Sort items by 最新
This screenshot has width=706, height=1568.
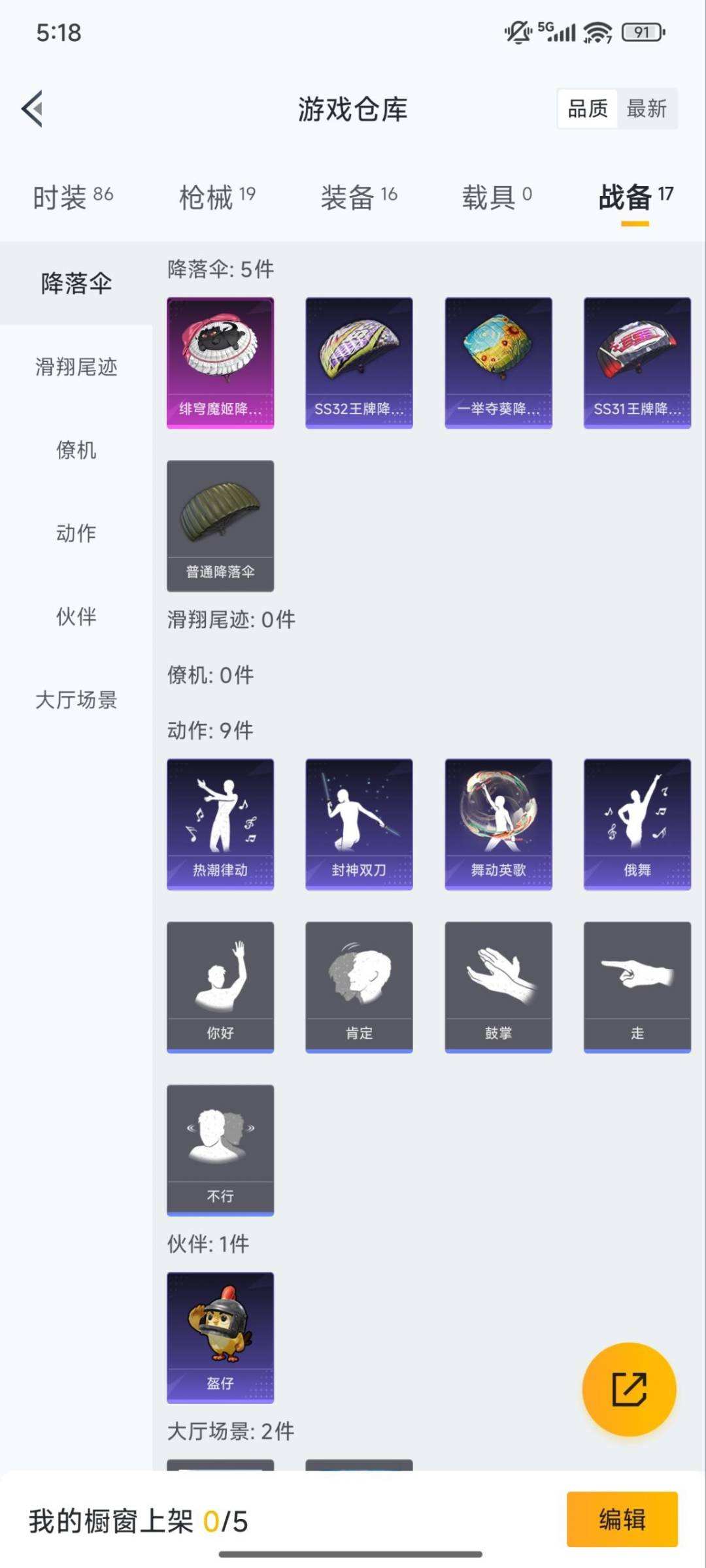coord(647,108)
